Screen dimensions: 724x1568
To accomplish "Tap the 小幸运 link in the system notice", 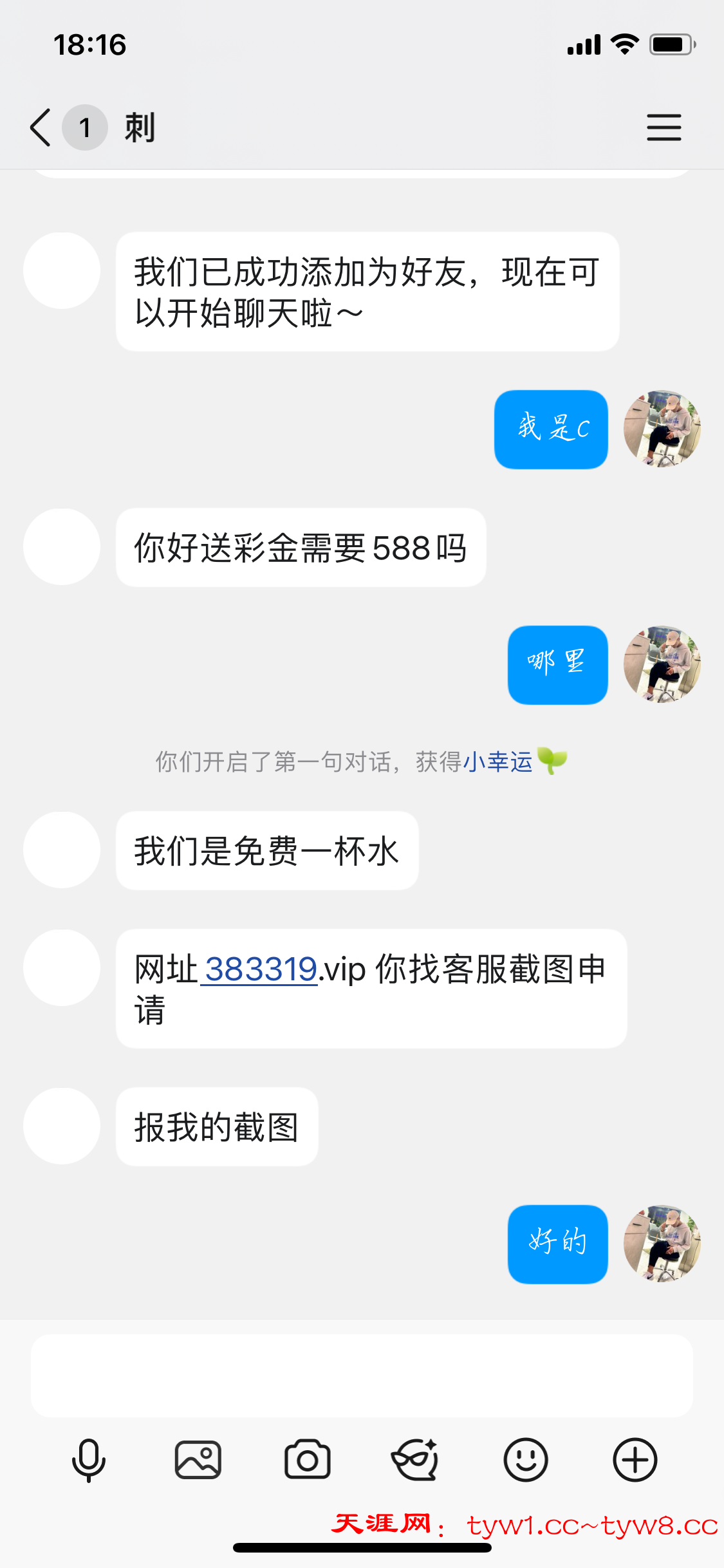I will tap(497, 761).
